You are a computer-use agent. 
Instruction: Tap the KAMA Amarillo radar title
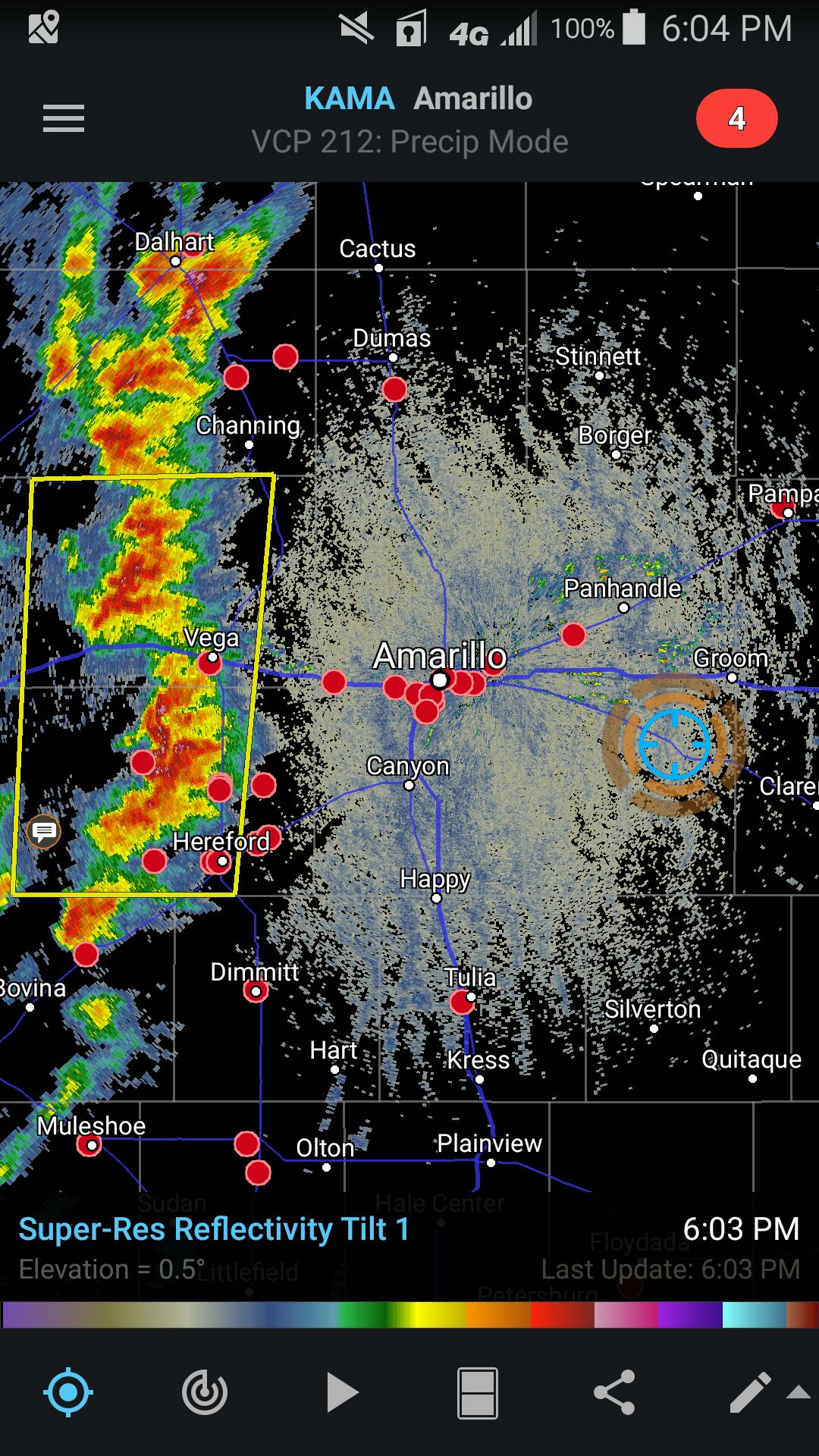click(418, 99)
